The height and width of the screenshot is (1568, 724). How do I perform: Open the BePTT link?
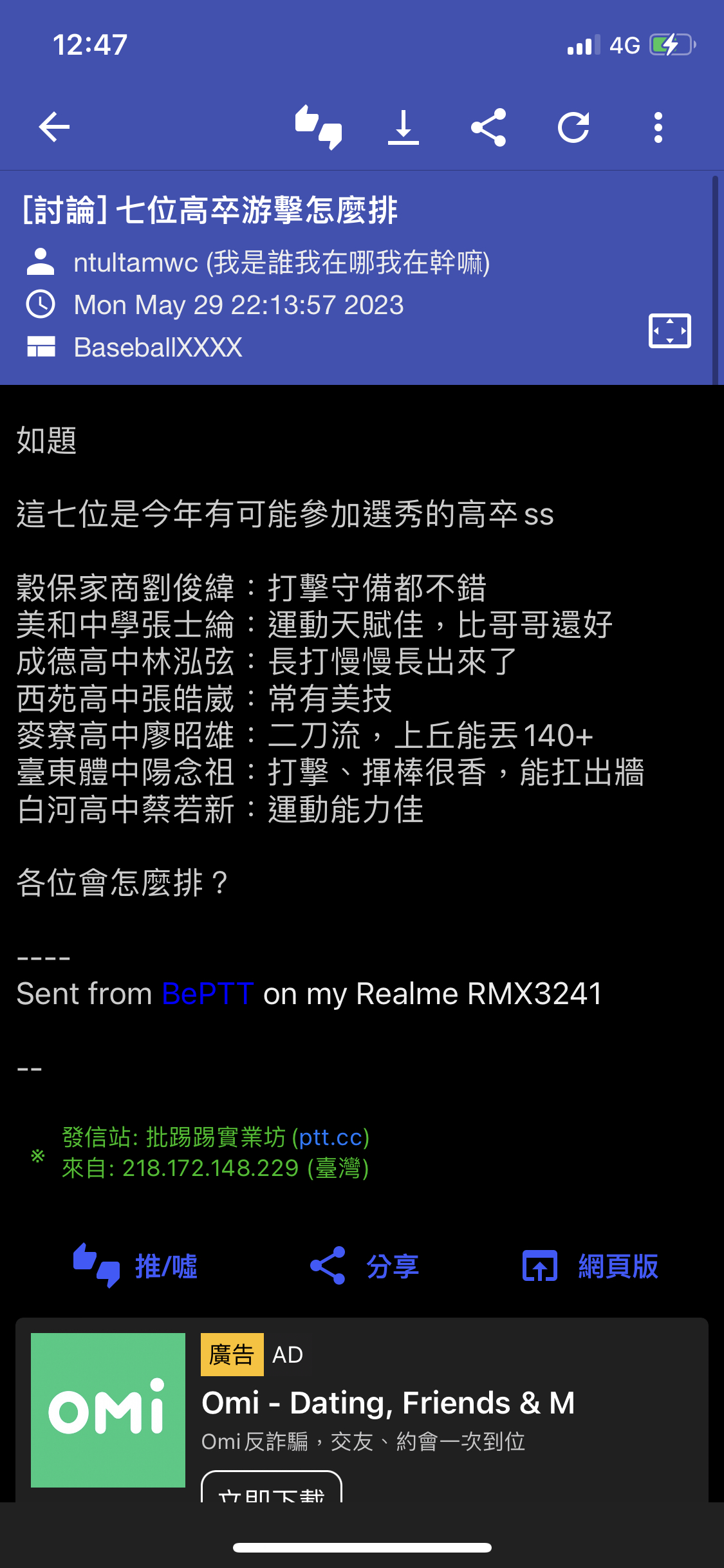tap(207, 993)
